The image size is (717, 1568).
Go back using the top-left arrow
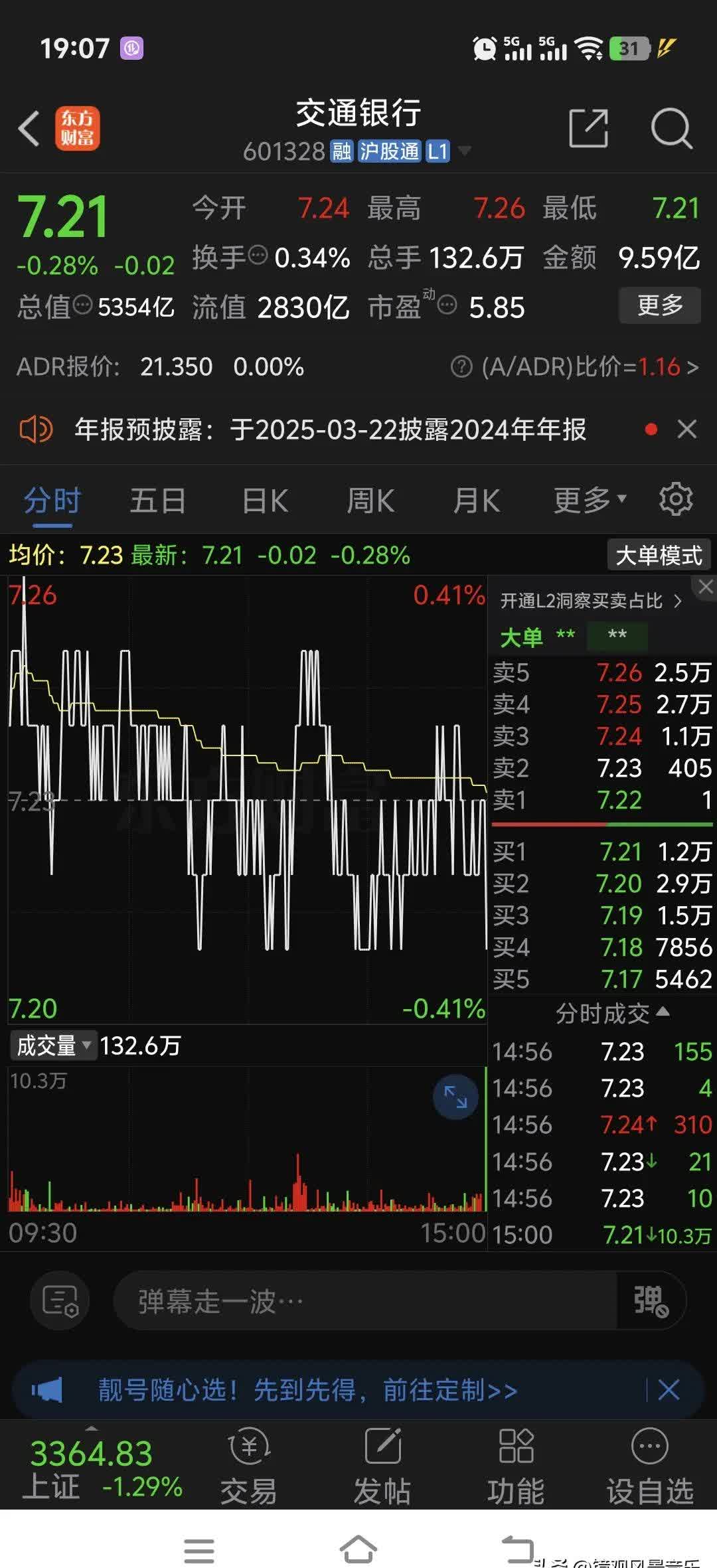click(29, 128)
